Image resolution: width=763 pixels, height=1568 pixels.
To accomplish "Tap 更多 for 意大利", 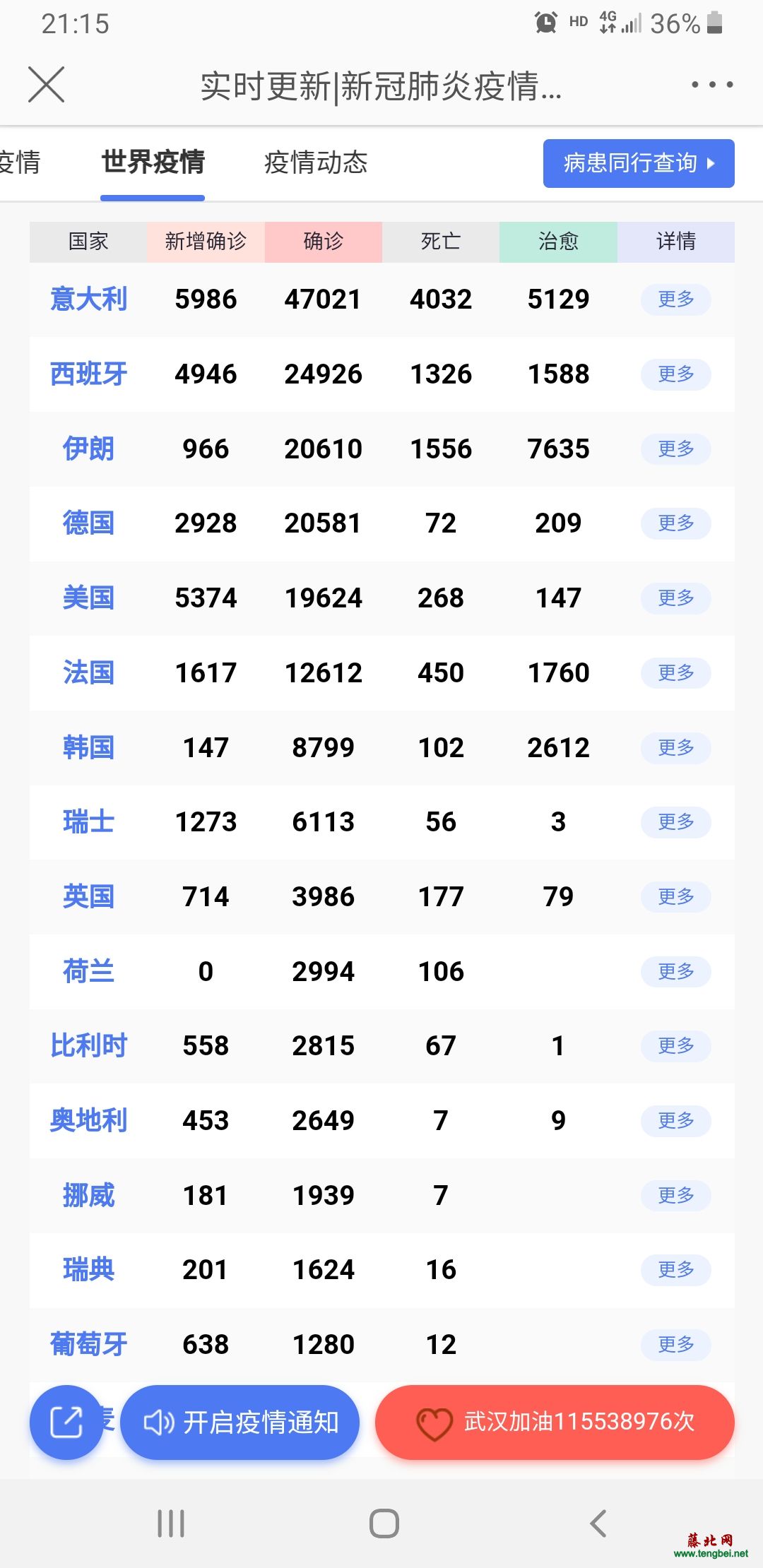I will point(675,299).
